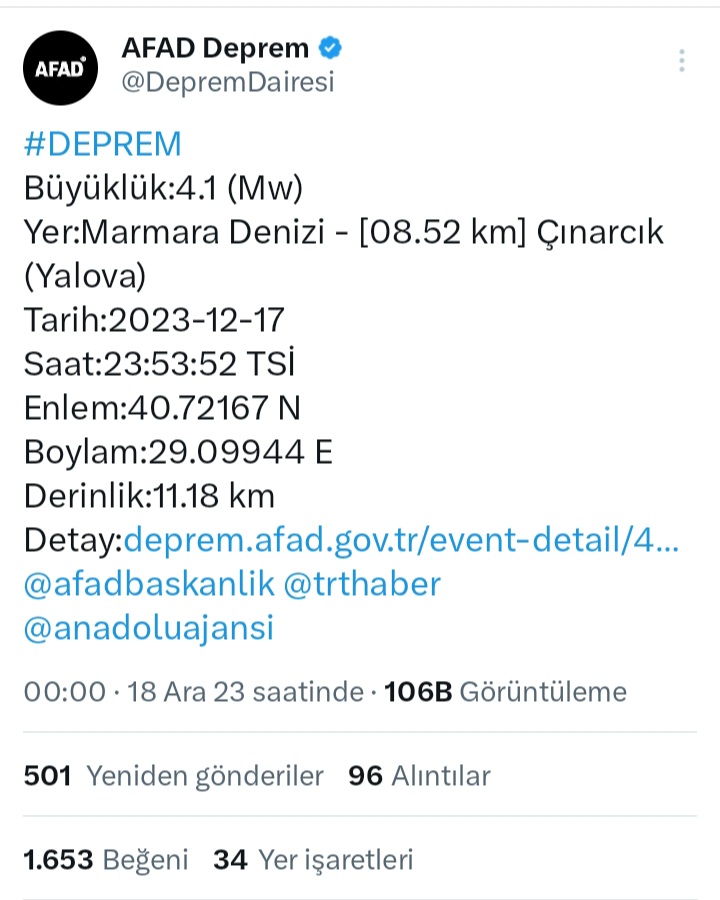Open the tweet overflow menu

point(682,61)
